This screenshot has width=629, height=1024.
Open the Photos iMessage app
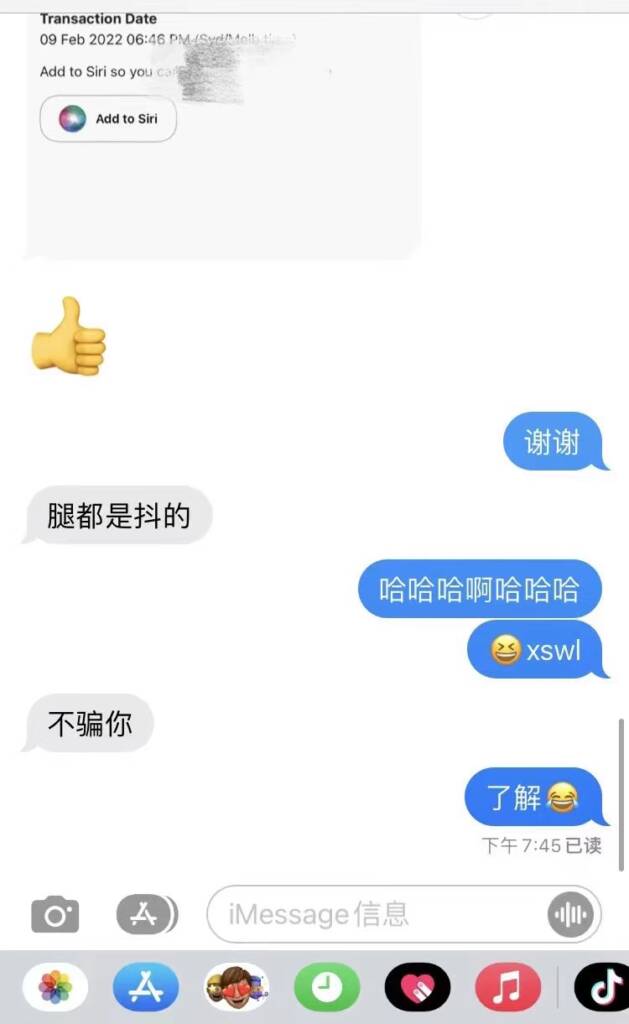(55, 988)
